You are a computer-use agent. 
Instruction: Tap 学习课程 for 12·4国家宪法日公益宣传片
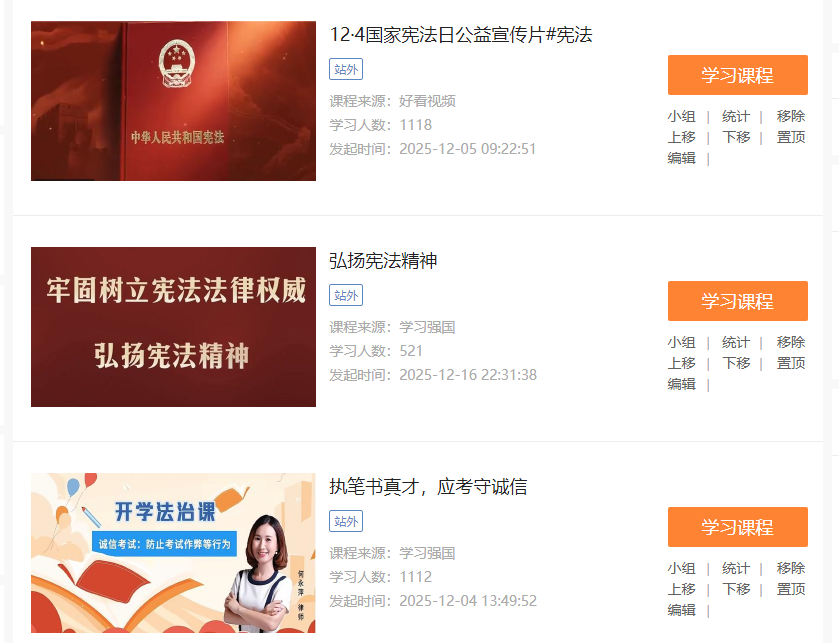(x=737, y=75)
